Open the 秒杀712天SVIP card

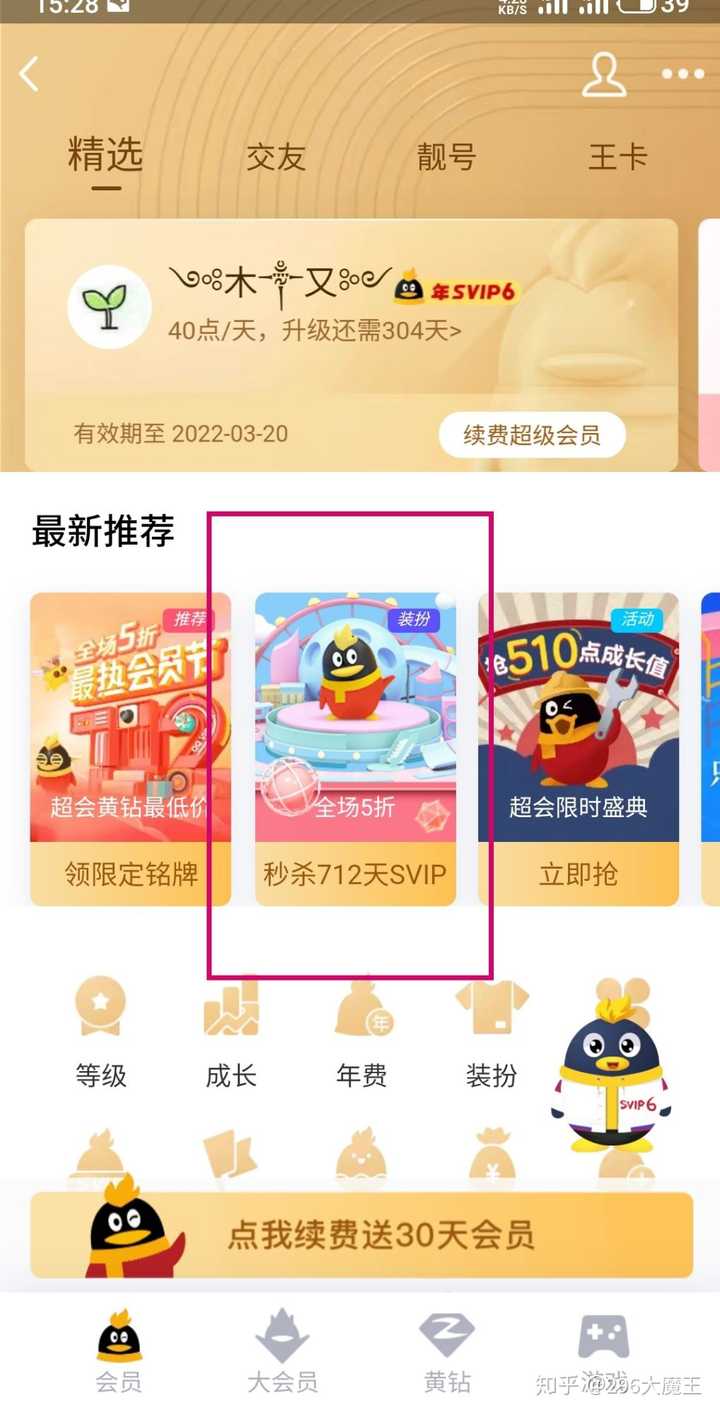pos(355,750)
